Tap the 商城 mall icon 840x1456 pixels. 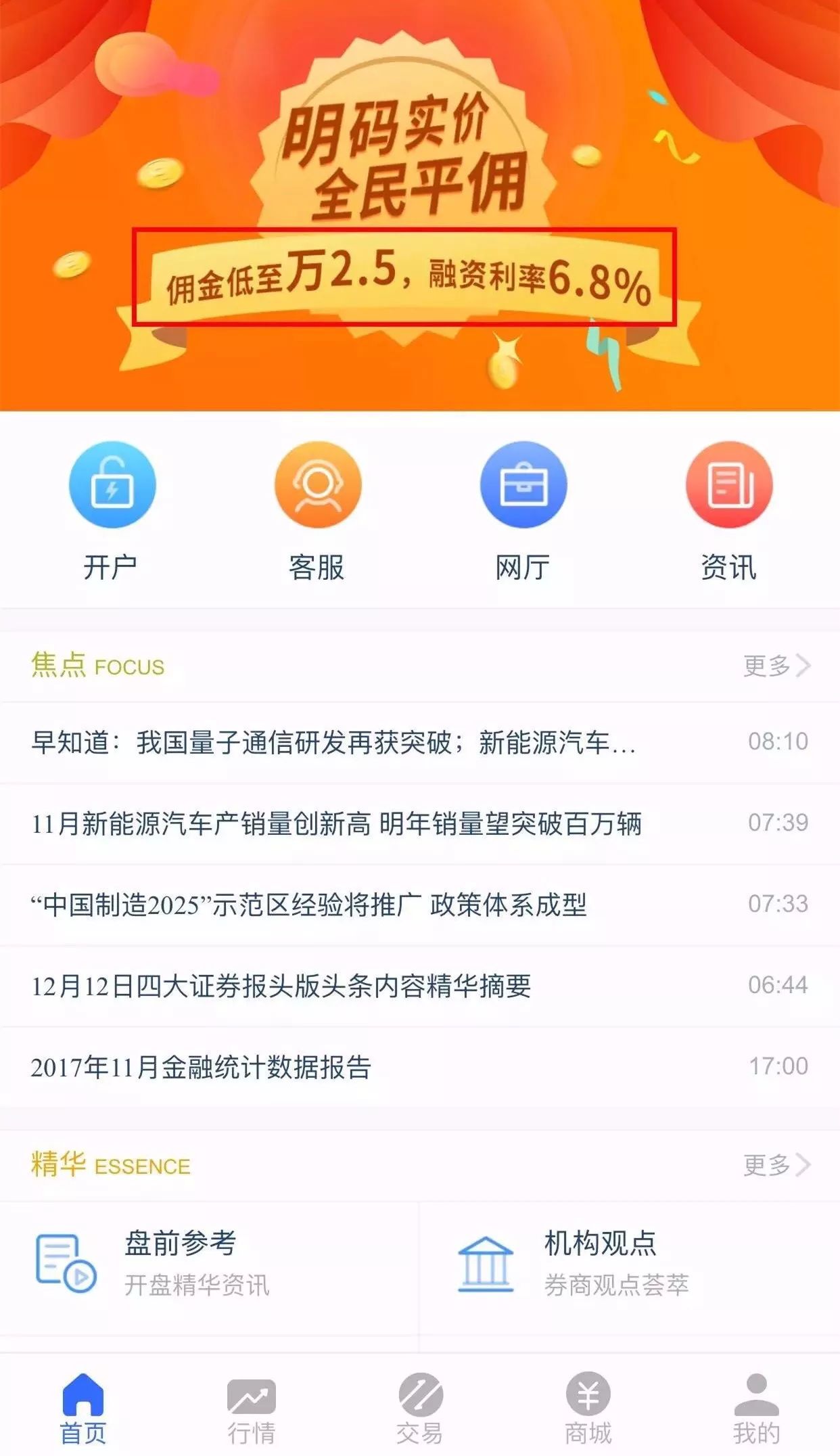(x=588, y=1402)
